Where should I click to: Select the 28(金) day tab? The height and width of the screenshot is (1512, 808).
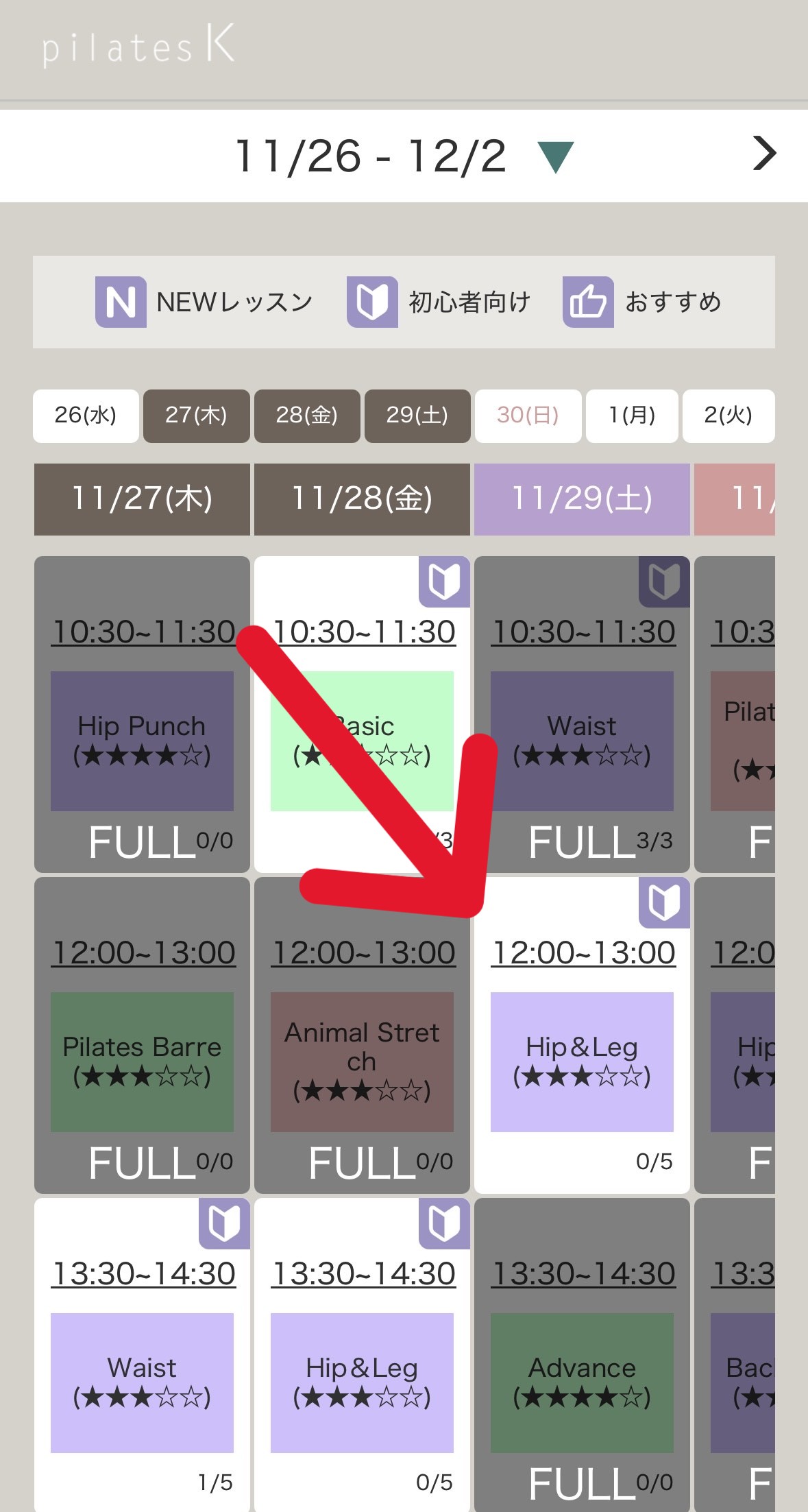(306, 416)
